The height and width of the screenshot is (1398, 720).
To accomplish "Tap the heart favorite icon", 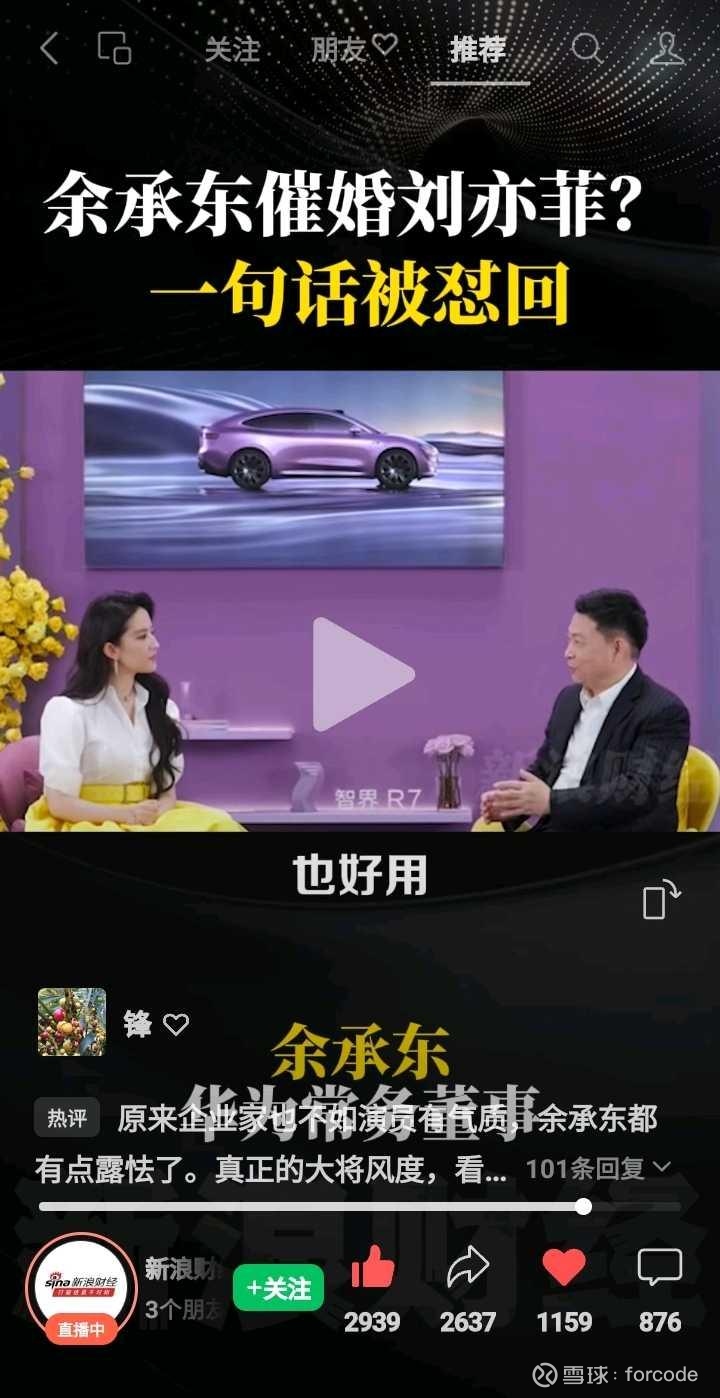I will pos(564,1268).
